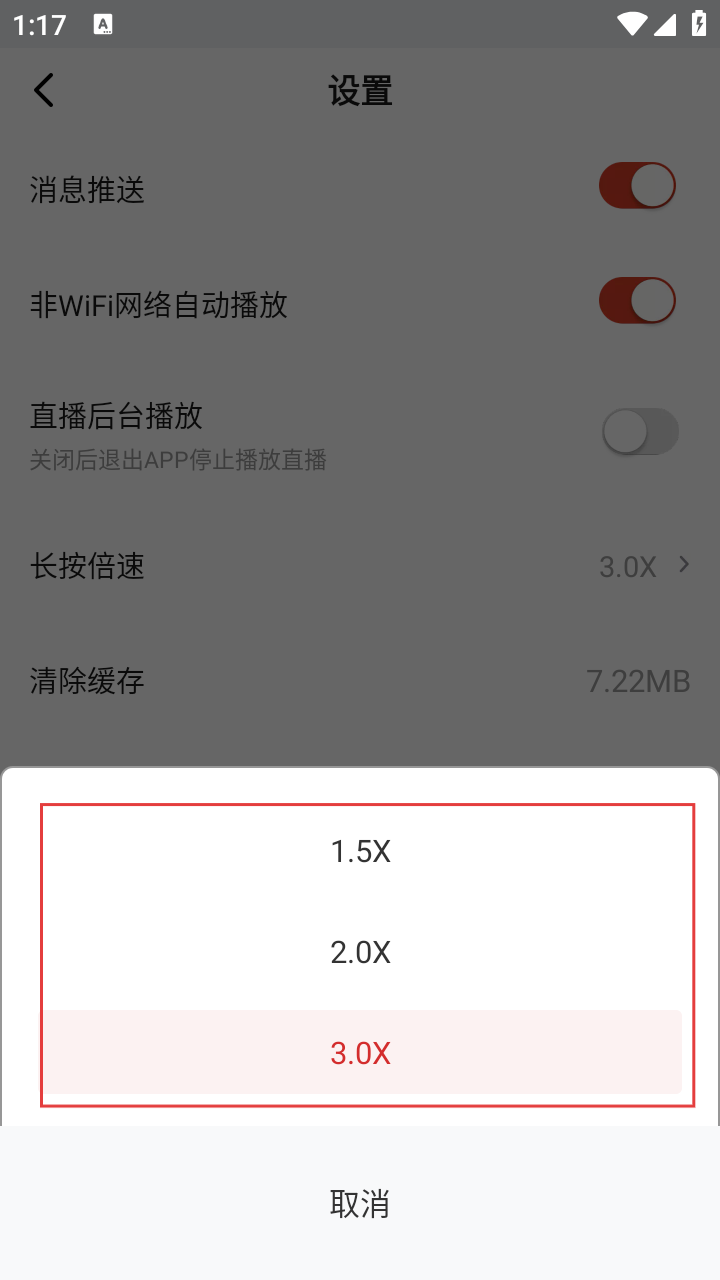
Task: Pick the highlighted 3.0X option
Action: coord(360,1053)
